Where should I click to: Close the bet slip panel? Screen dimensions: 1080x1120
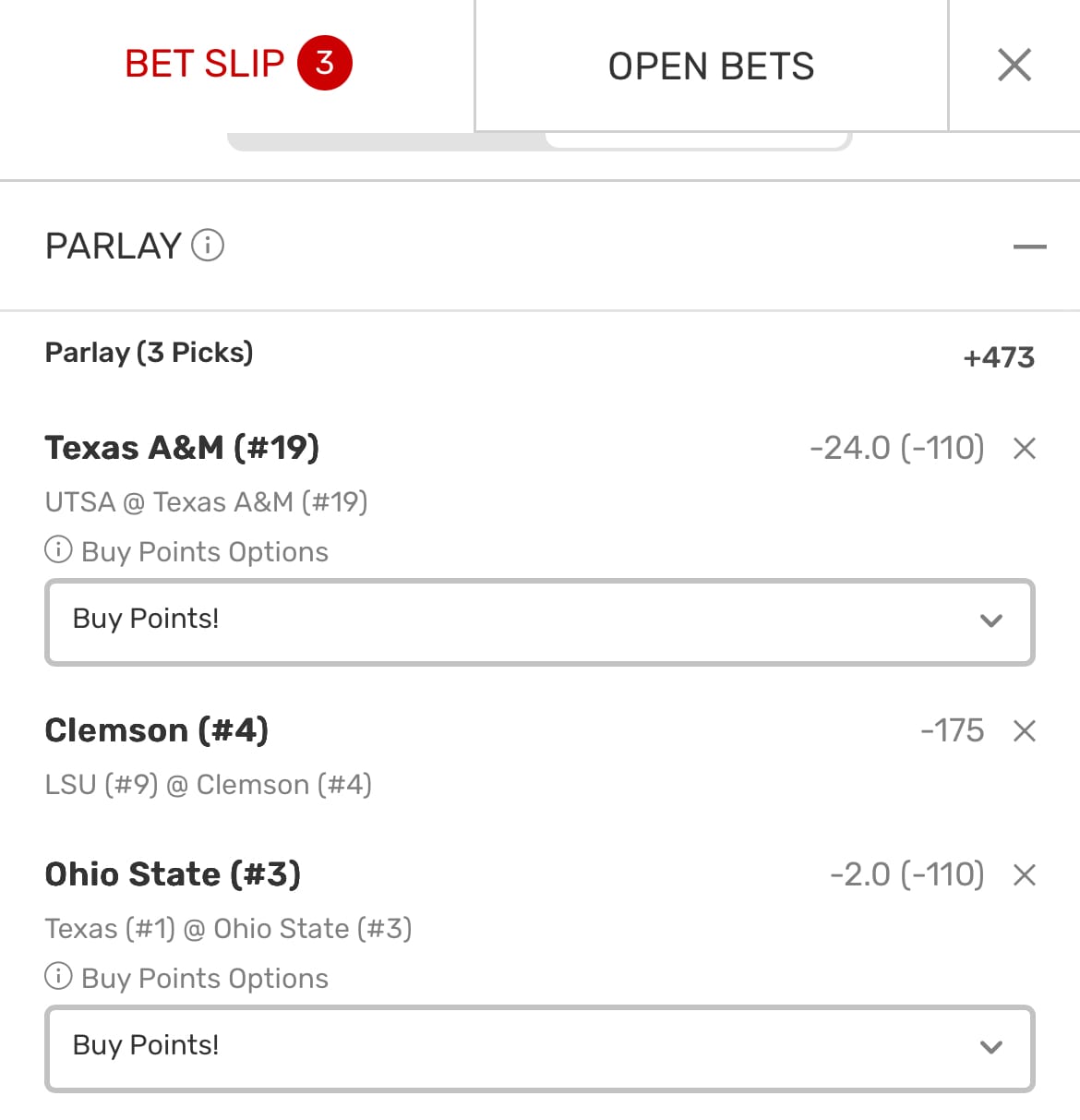coord(1014,66)
